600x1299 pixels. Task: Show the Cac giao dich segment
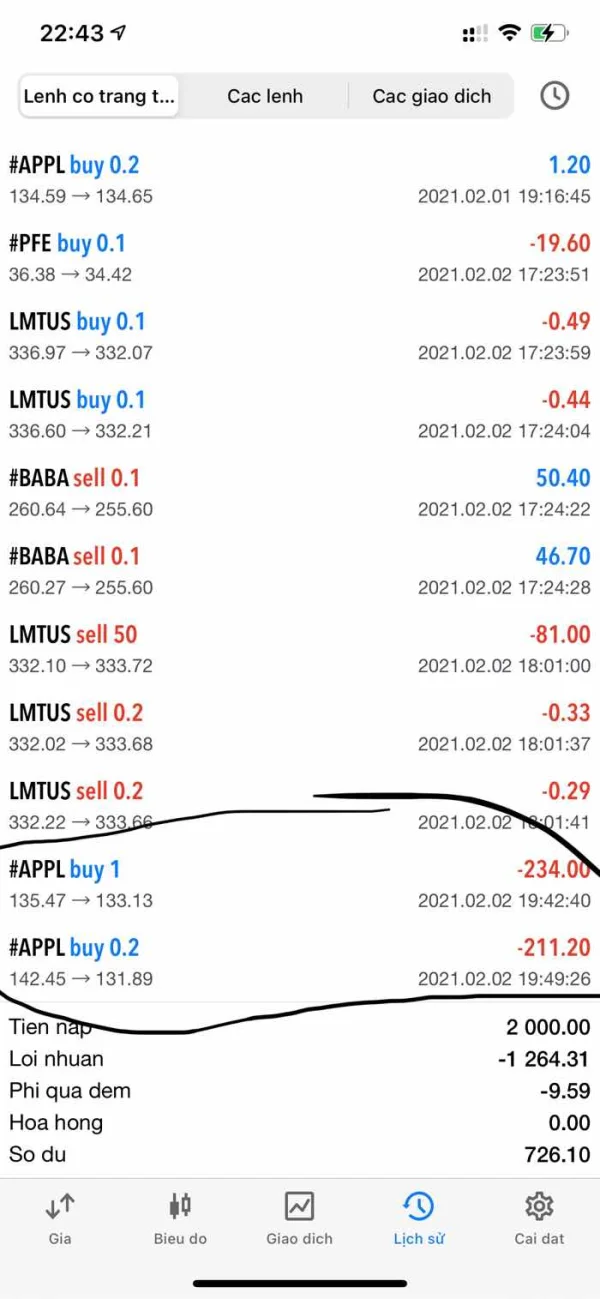[432, 97]
